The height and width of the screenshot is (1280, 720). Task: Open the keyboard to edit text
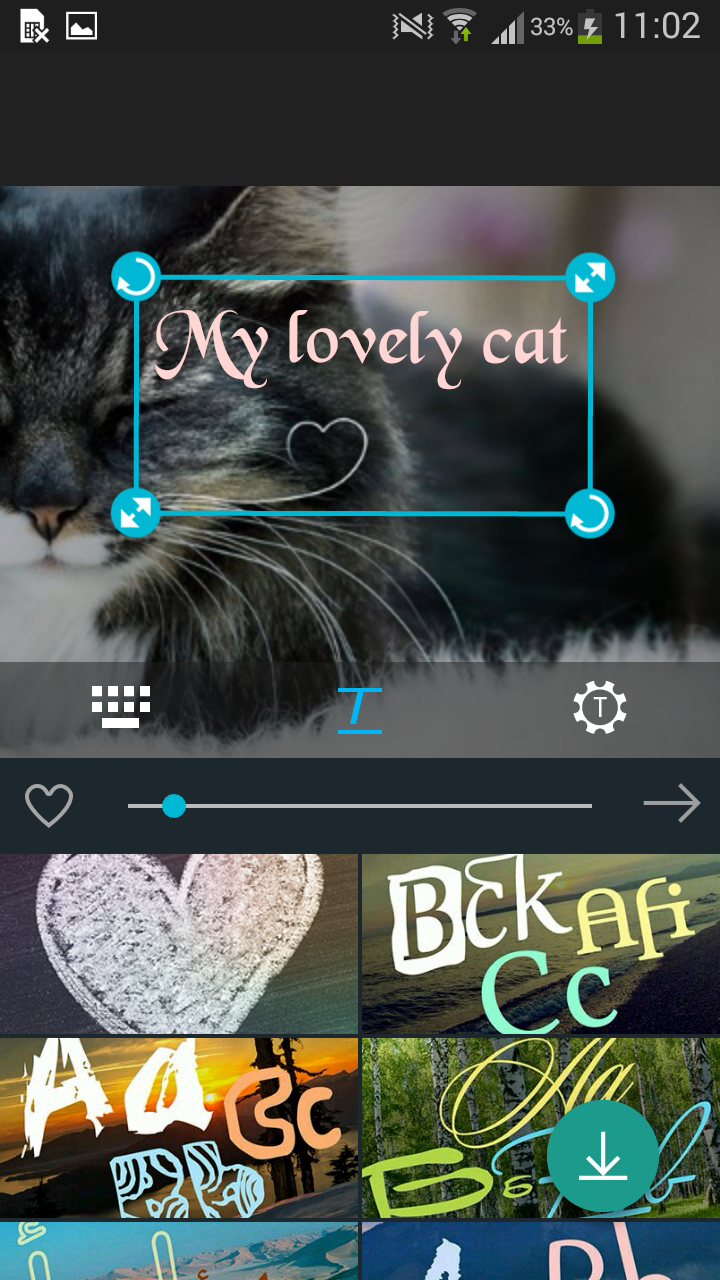coord(121,707)
